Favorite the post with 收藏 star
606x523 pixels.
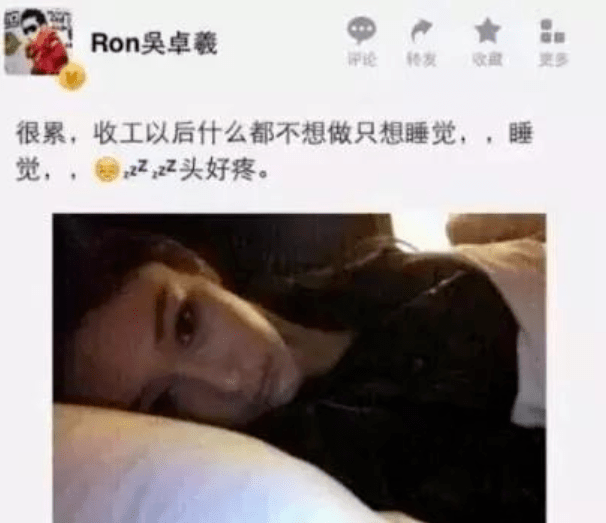(488, 40)
